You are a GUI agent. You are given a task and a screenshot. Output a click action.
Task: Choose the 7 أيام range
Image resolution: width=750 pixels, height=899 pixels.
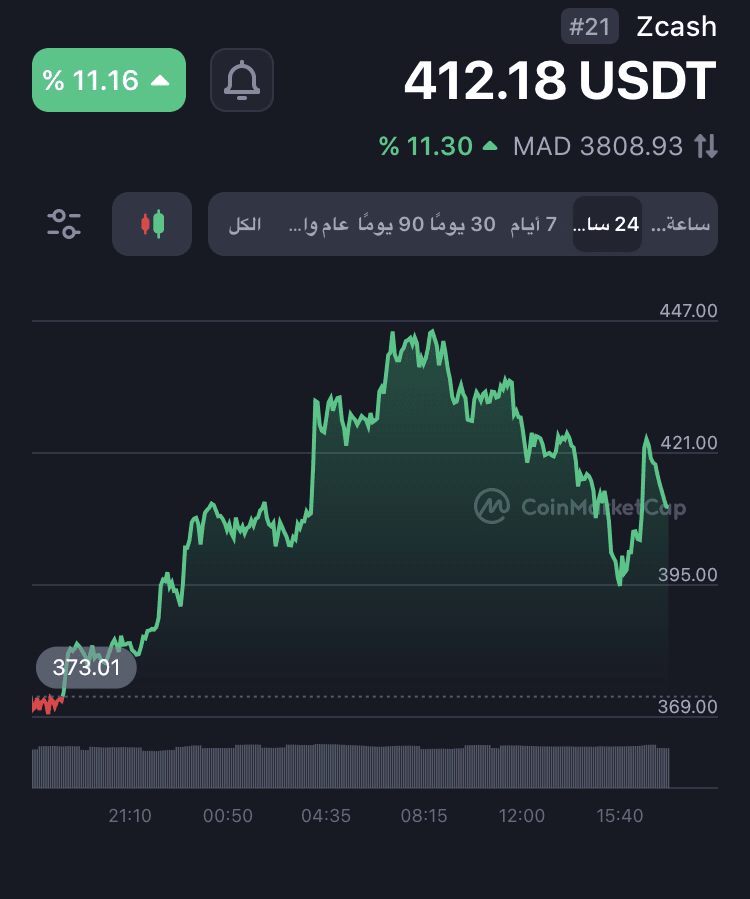pos(534,224)
